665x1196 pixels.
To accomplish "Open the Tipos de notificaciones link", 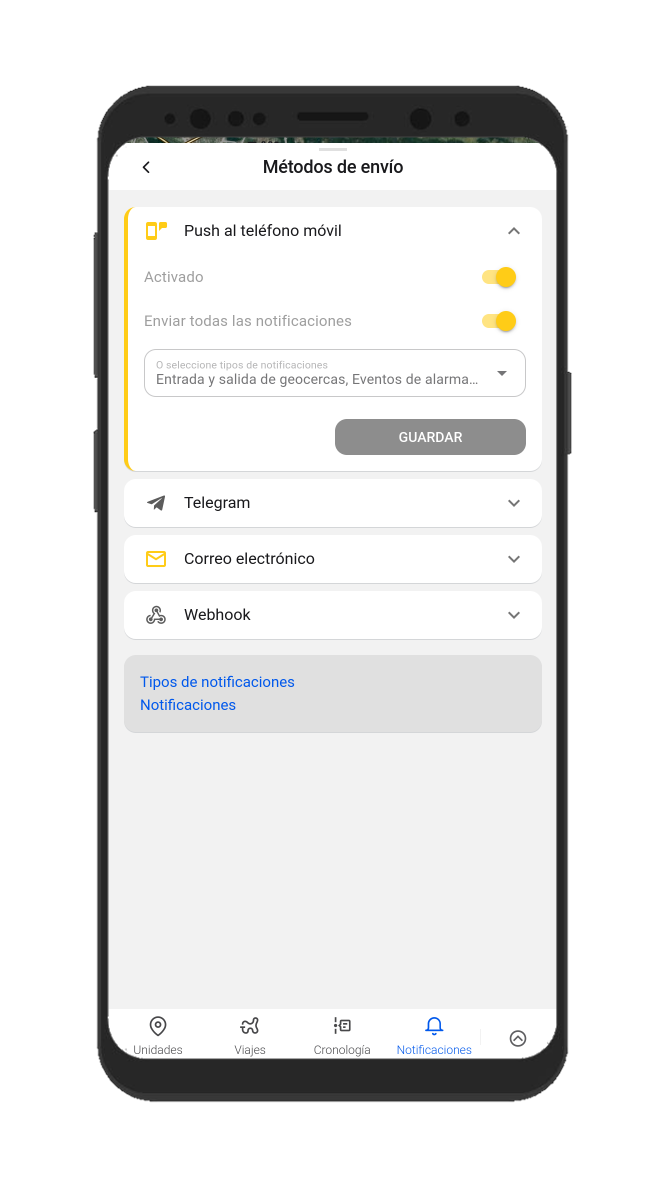I will click(217, 682).
